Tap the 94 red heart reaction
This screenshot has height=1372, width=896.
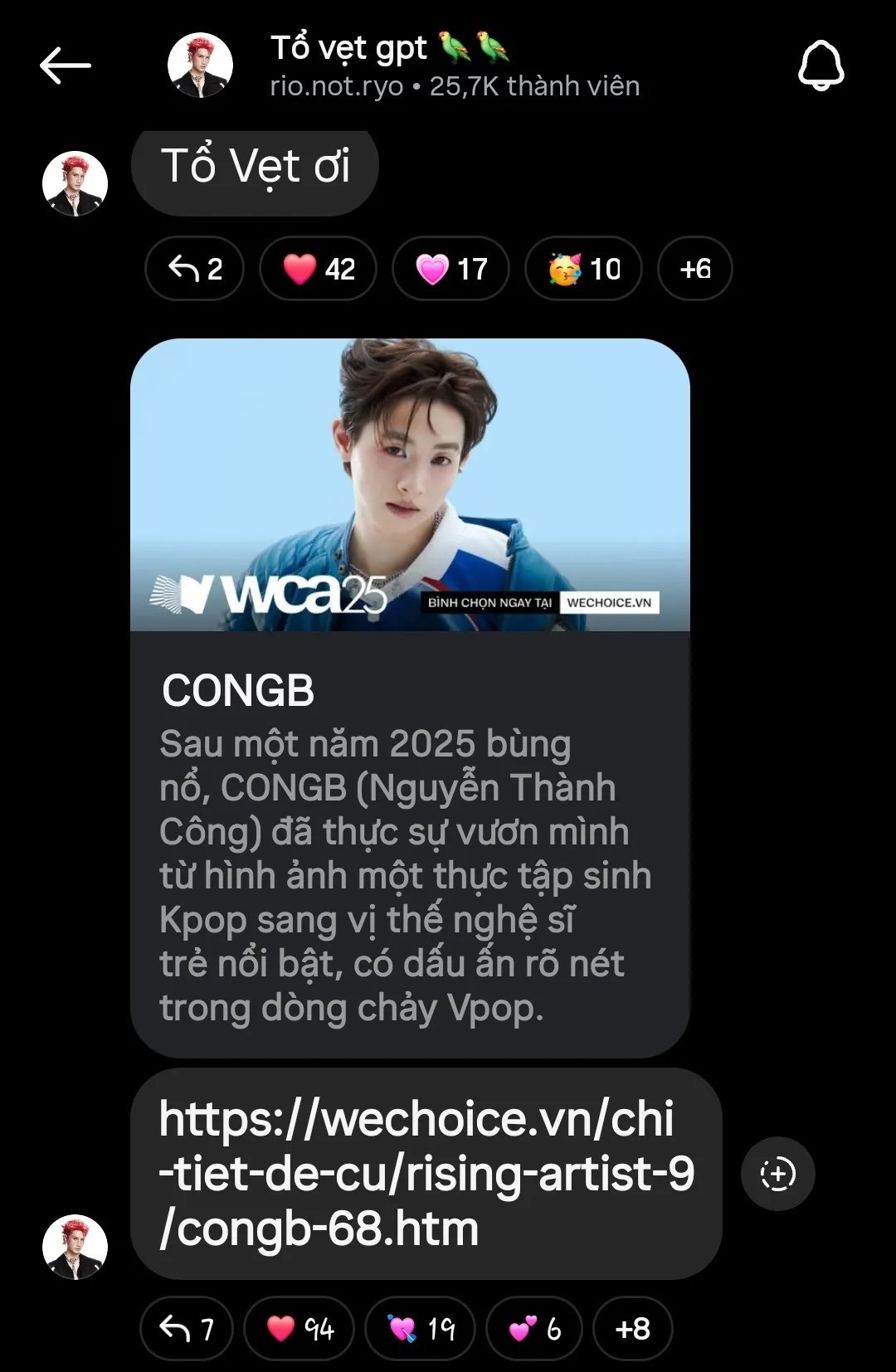point(299,1329)
